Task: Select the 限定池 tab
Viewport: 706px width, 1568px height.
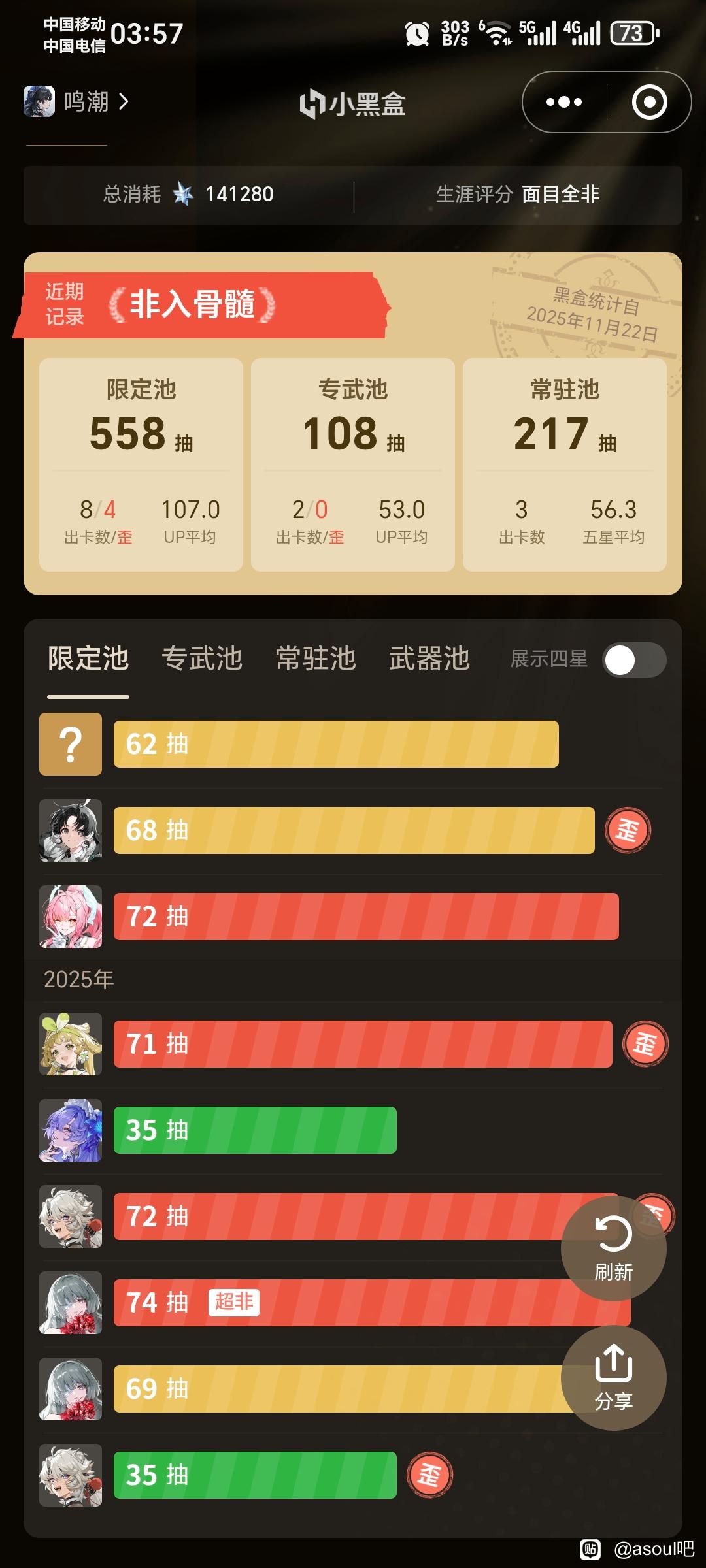Action: coord(88,659)
